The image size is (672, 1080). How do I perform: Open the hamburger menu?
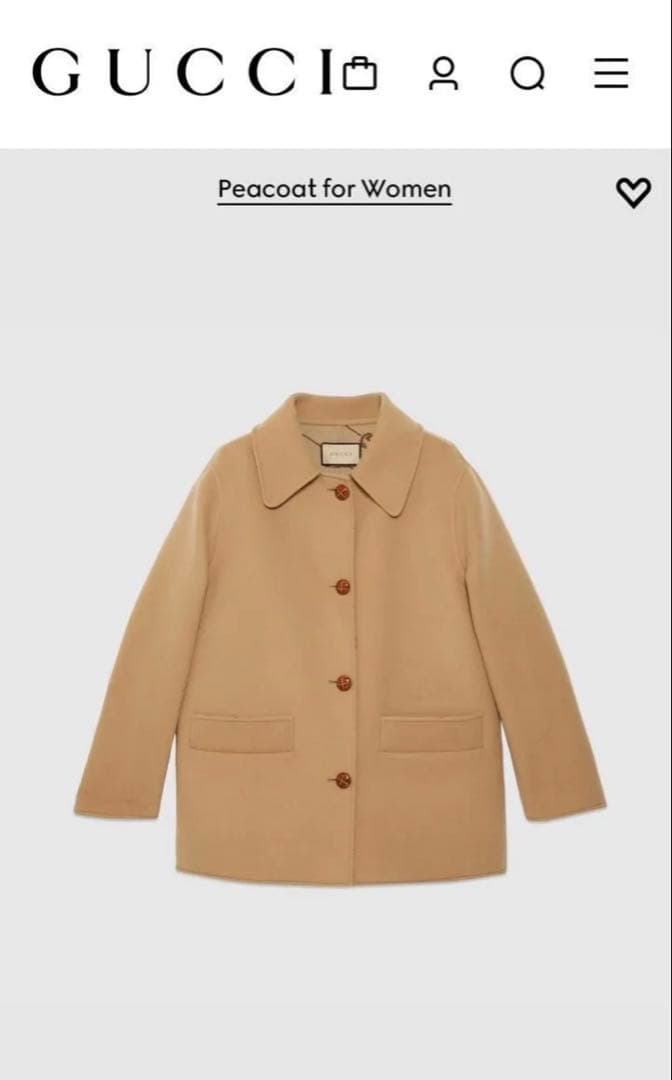click(611, 73)
